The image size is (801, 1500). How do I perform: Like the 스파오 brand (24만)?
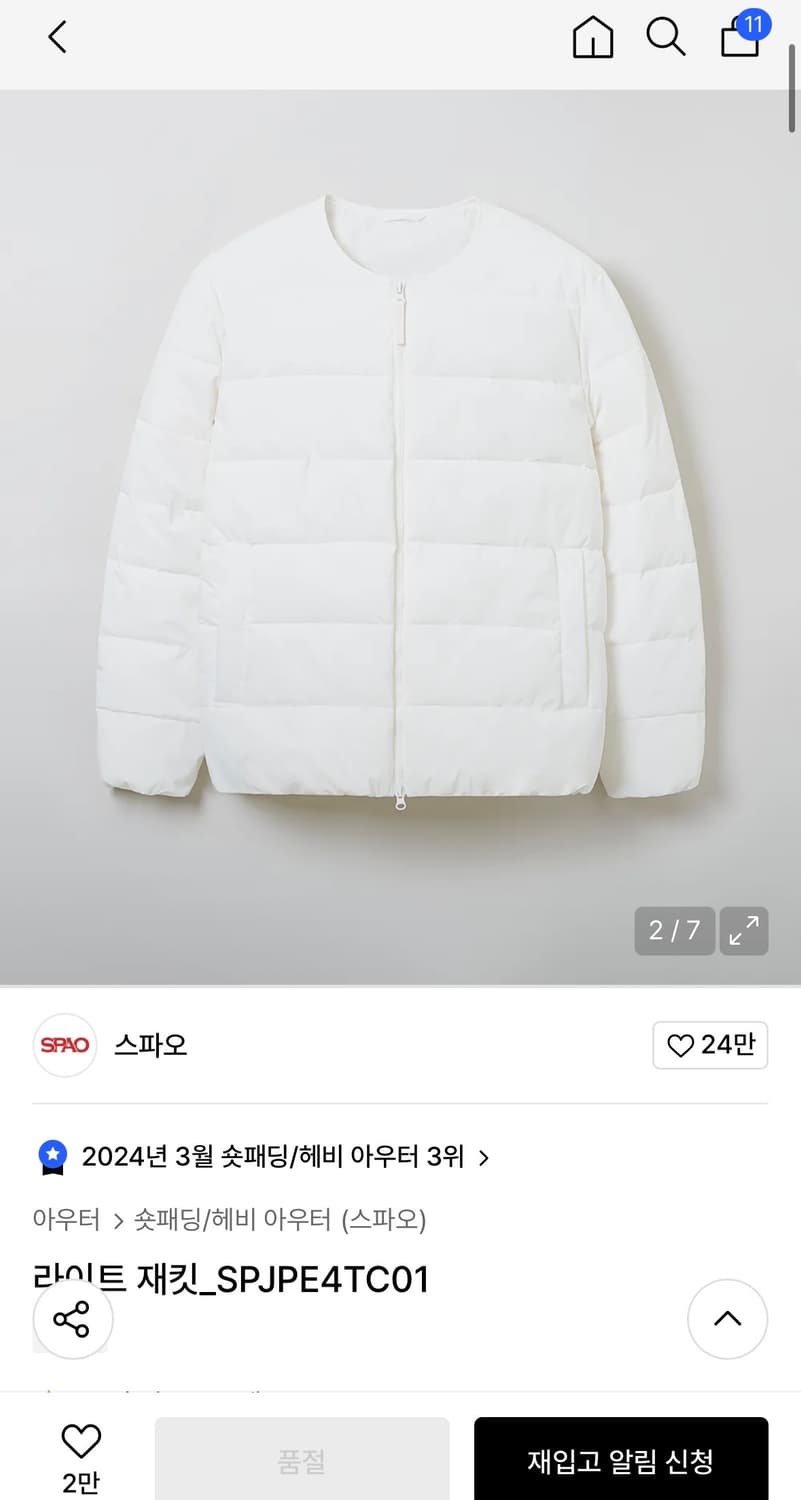click(710, 1045)
